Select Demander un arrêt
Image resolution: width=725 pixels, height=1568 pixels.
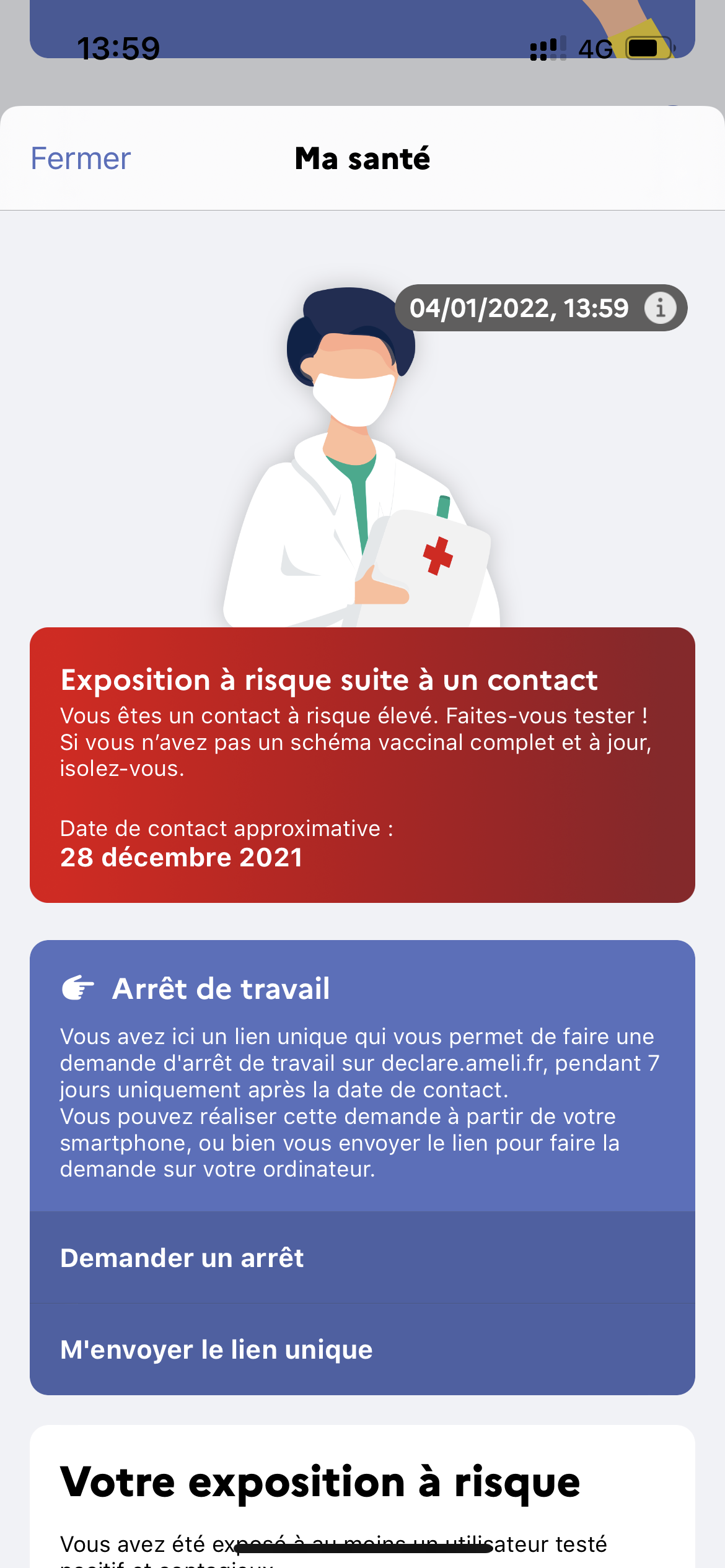[x=362, y=1258]
